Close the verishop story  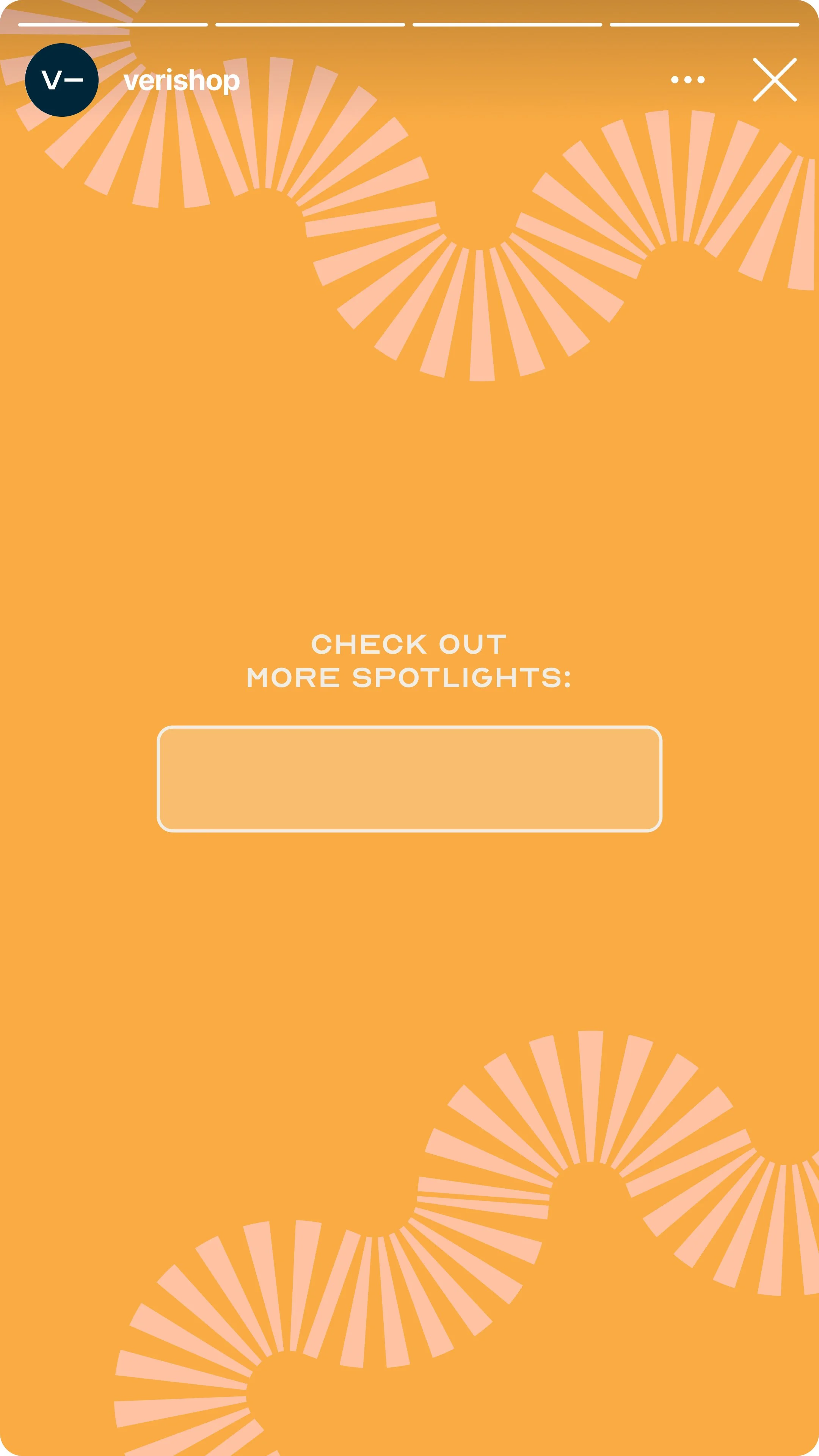(x=774, y=80)
